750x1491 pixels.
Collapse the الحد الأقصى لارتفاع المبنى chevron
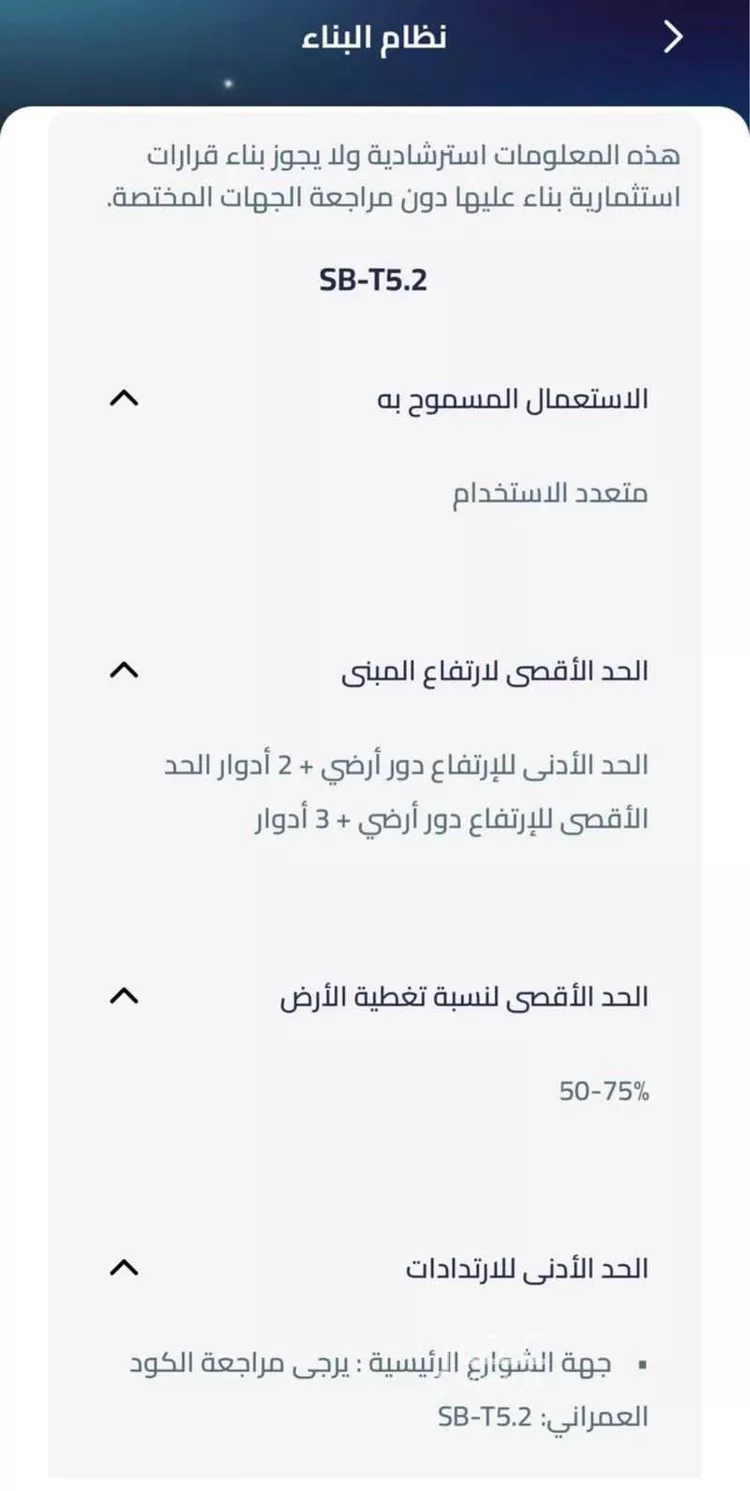pos(124,669)
